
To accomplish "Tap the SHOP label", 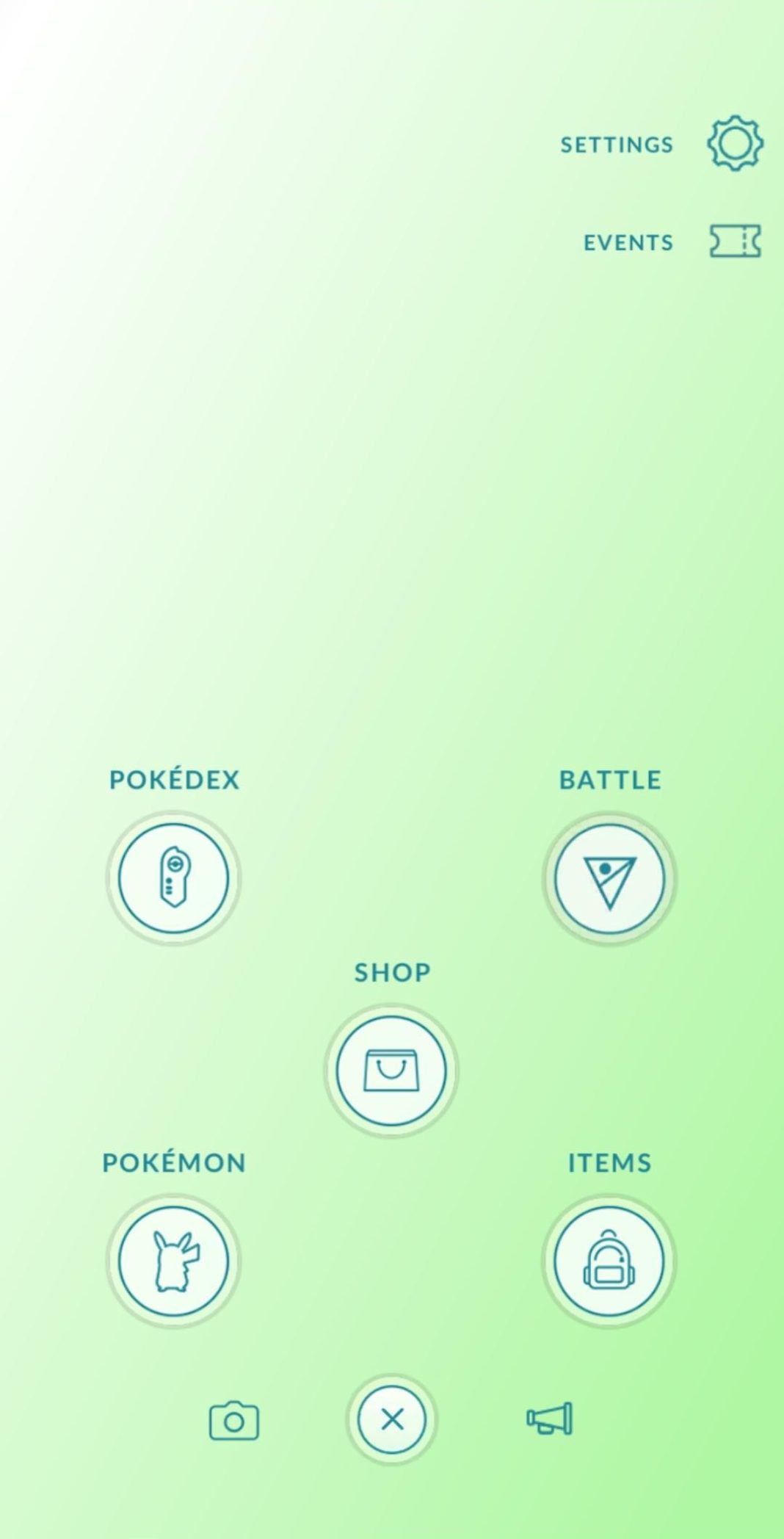I will (392, 972).
